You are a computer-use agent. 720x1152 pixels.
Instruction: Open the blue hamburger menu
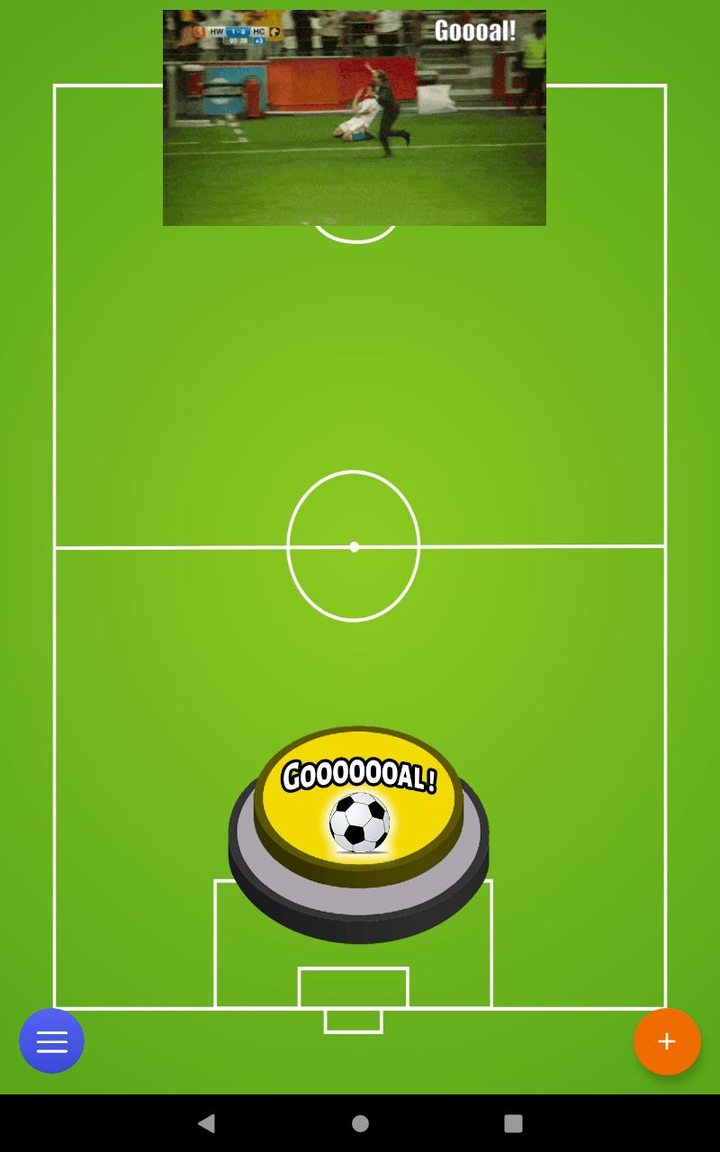coord(52,1041)
